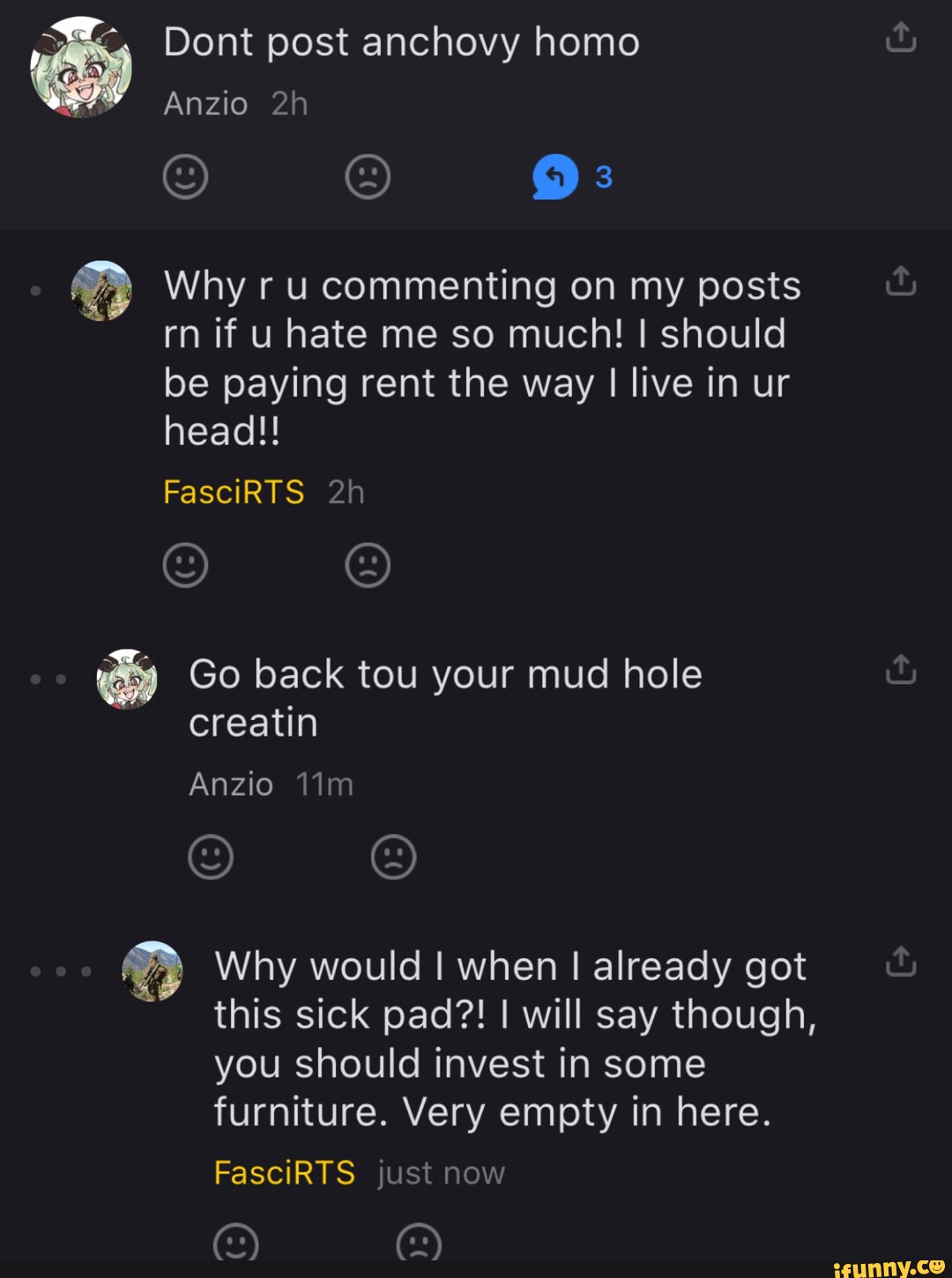
Task: Open FasciRTS avatar beside the 'sick pad' reply
Action: 152,970
